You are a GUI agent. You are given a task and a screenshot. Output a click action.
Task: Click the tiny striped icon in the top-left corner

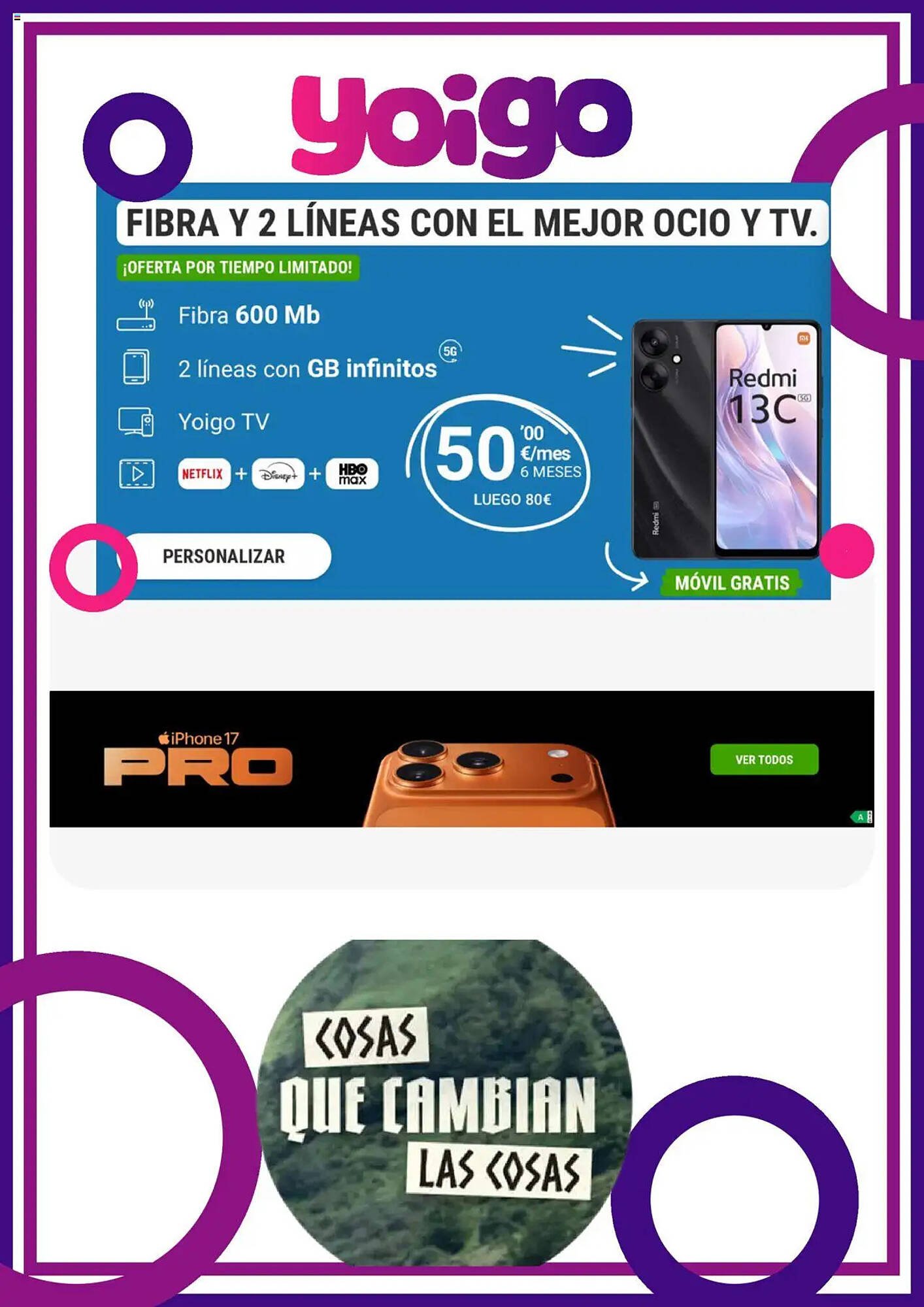[x=18, y=18]
